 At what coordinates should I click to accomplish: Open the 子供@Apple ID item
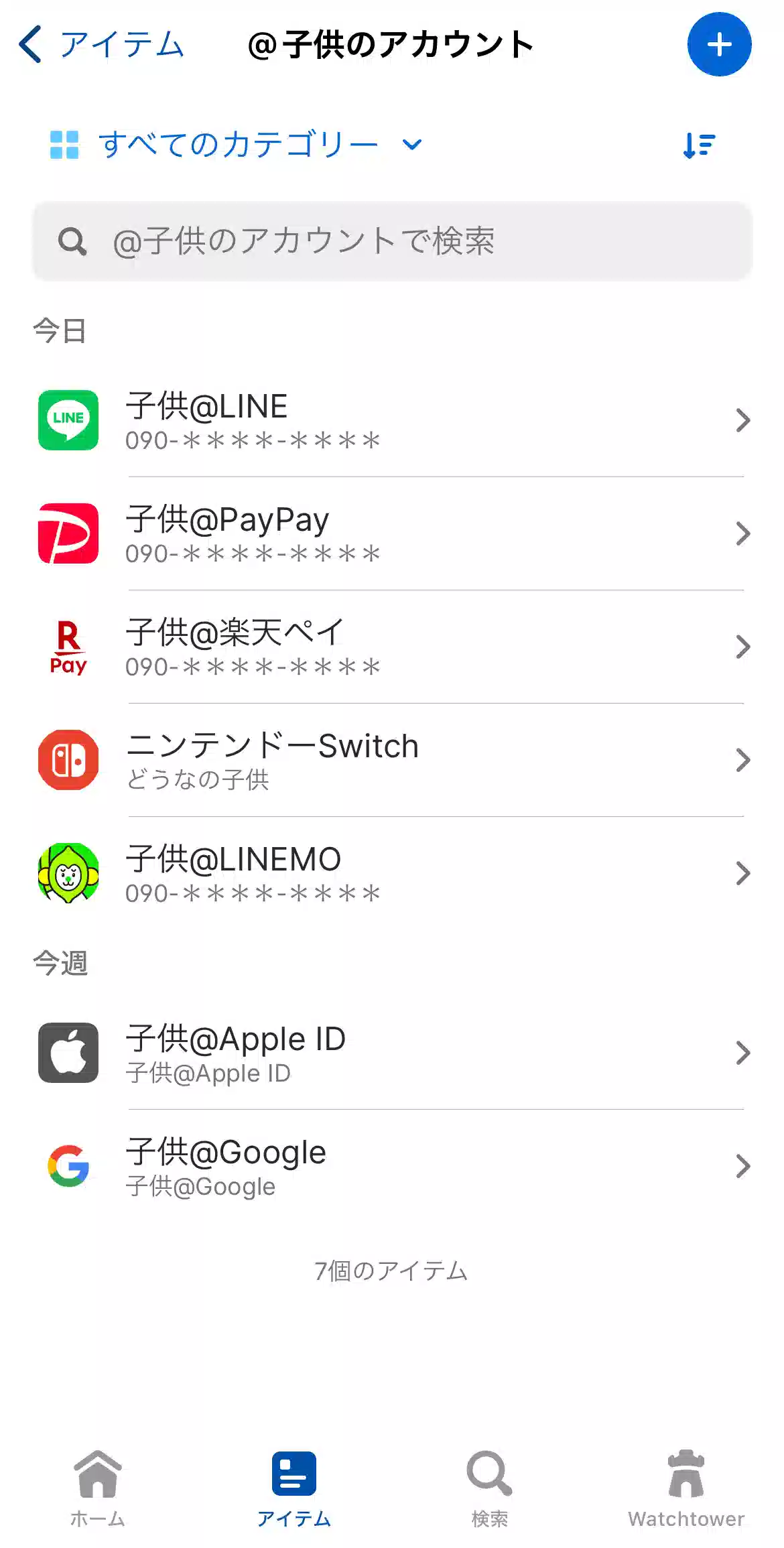pos(392,1053)
